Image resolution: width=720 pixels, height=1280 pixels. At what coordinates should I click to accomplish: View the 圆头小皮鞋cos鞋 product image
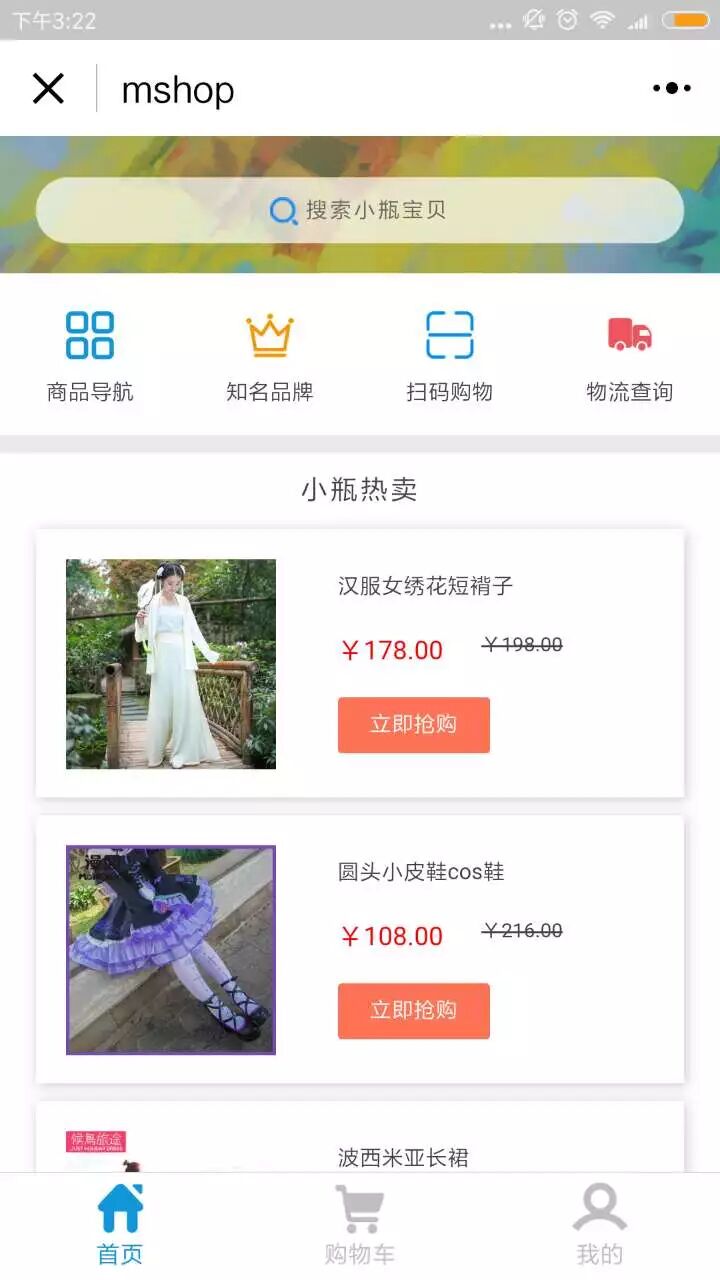click(x=171, y=950)
